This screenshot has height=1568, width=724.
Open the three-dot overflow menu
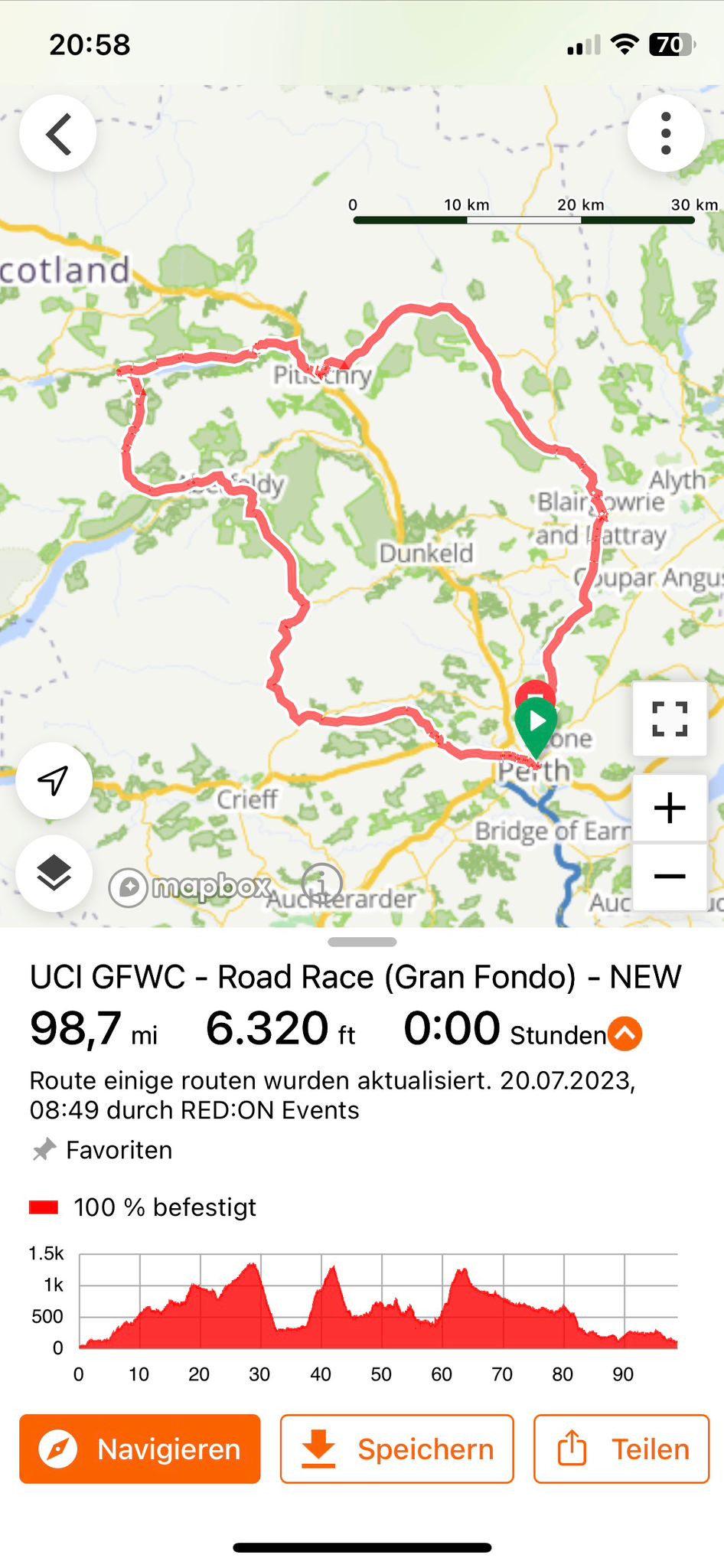coord(666,134)
